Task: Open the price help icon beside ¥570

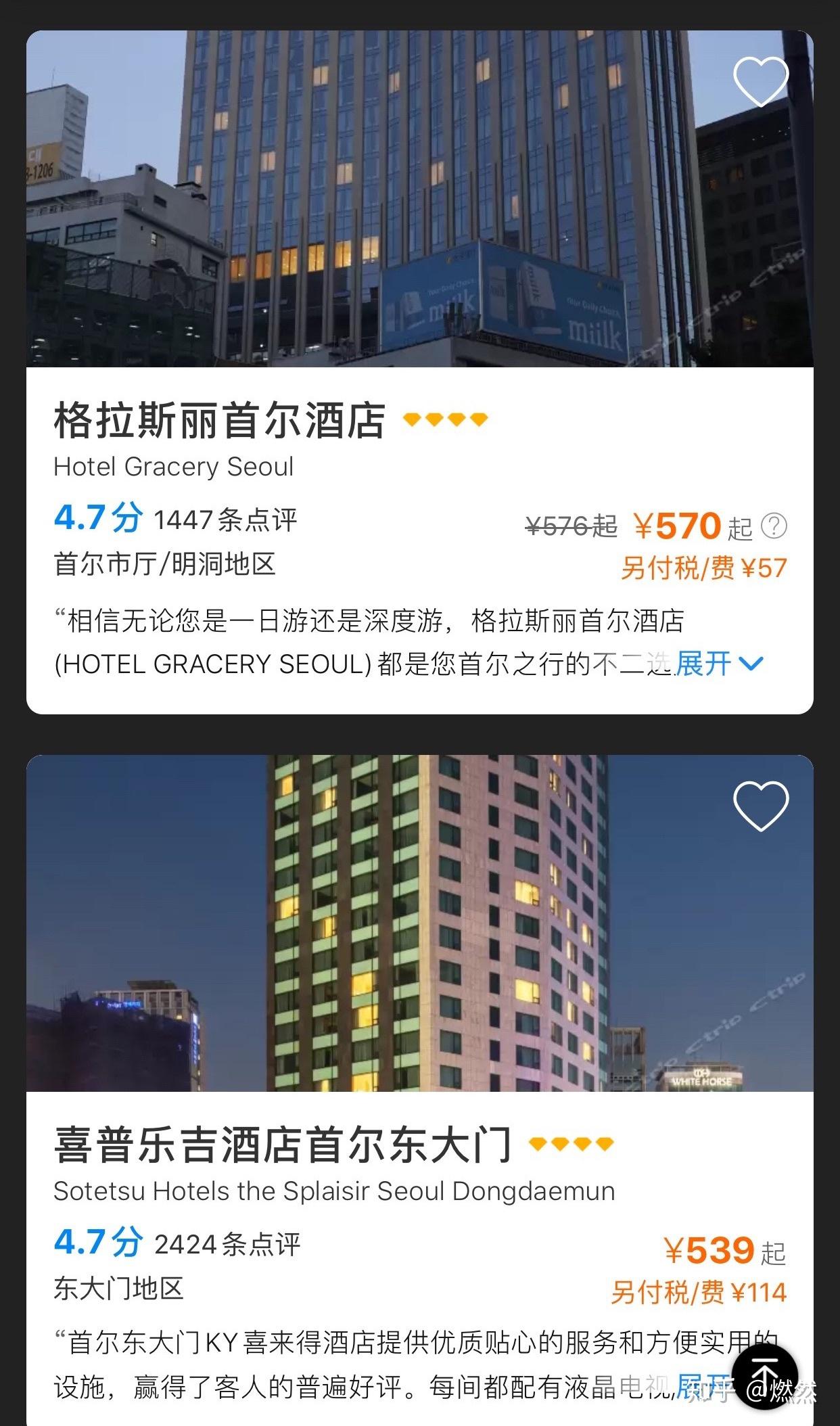Action: (x=774, y=526)
